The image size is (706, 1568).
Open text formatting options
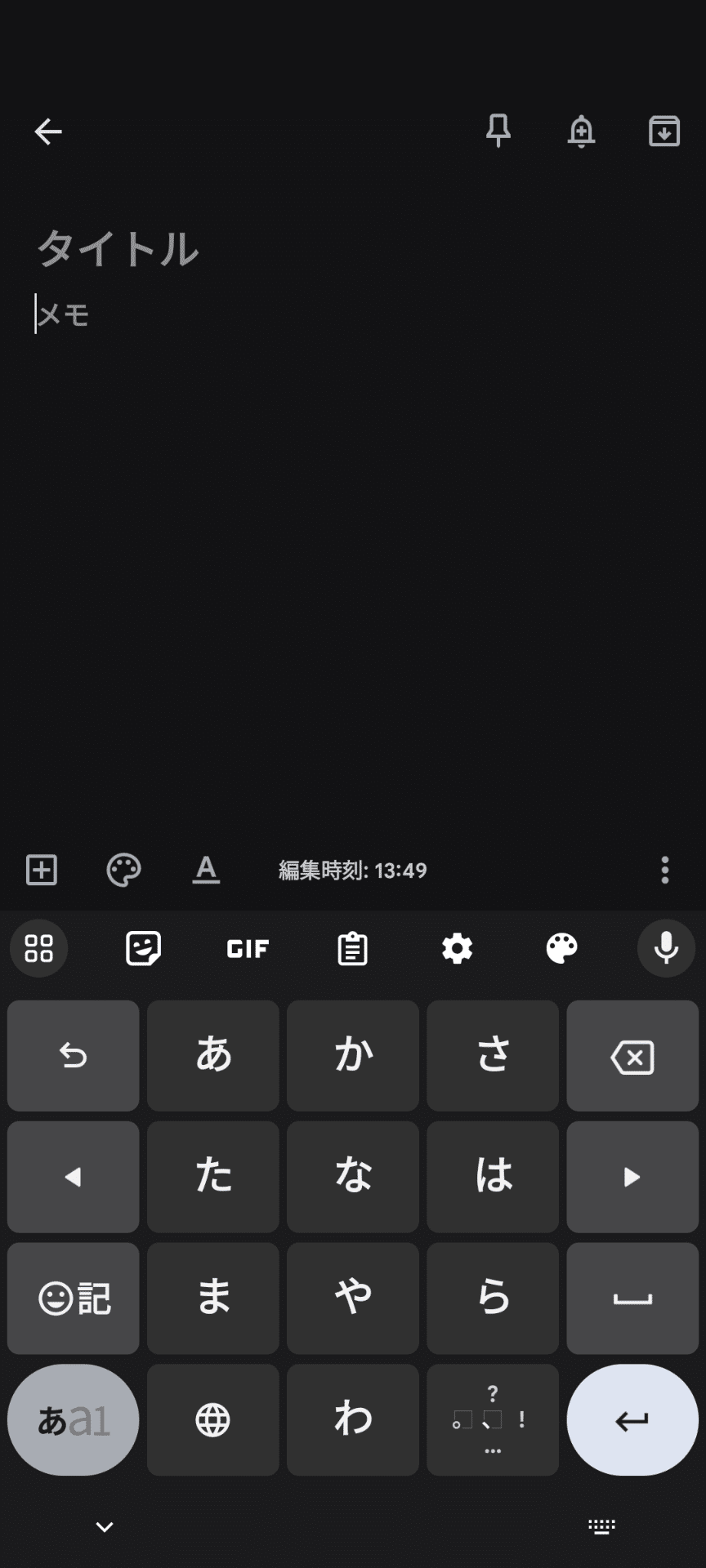tap(206, 870)
